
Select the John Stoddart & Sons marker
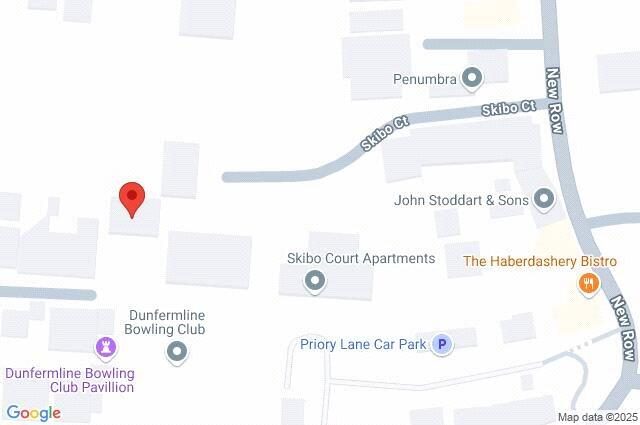tap(545, 200)
